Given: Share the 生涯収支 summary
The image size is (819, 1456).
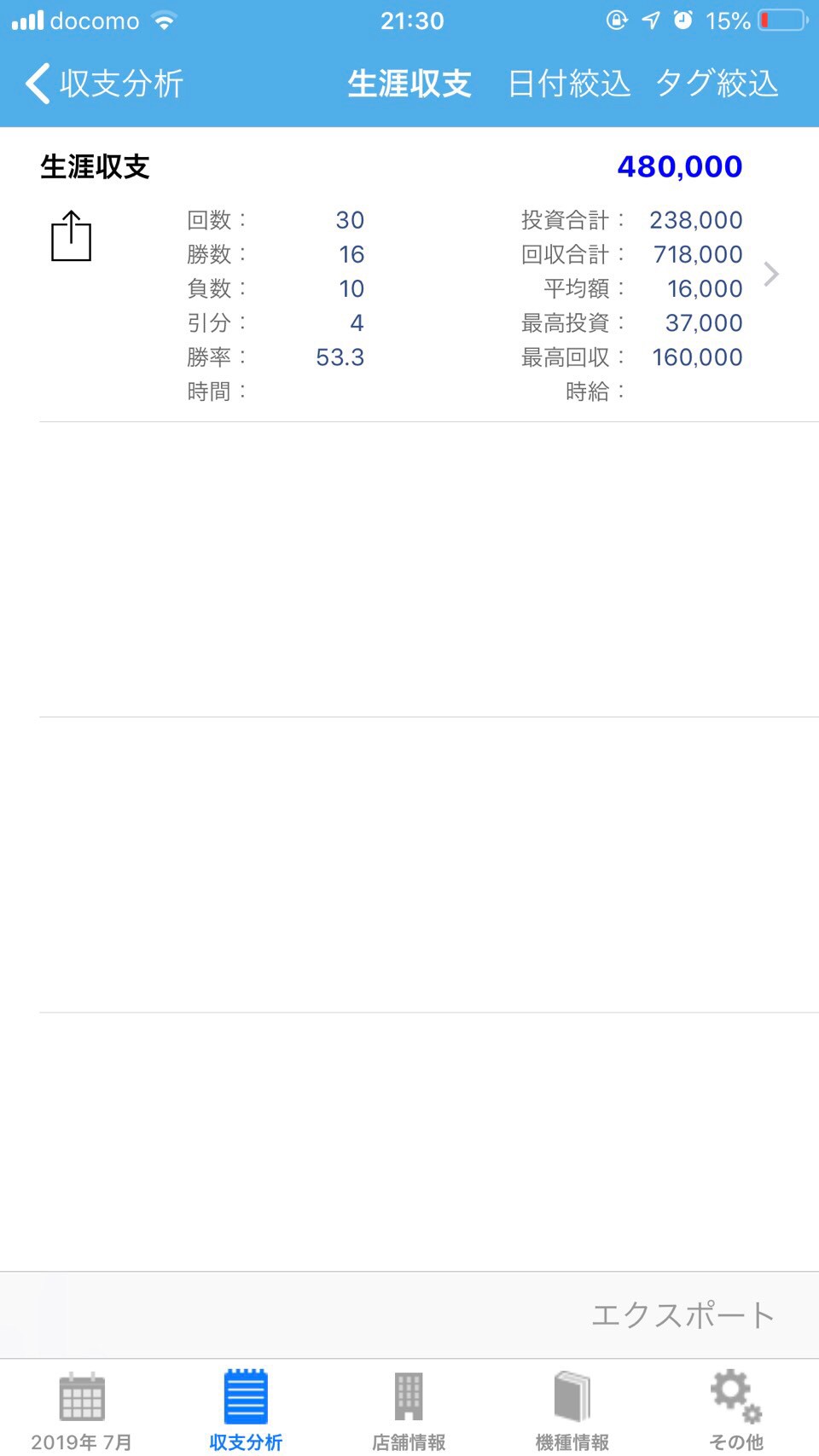Looking at the screenshot, I should [71, 236].
